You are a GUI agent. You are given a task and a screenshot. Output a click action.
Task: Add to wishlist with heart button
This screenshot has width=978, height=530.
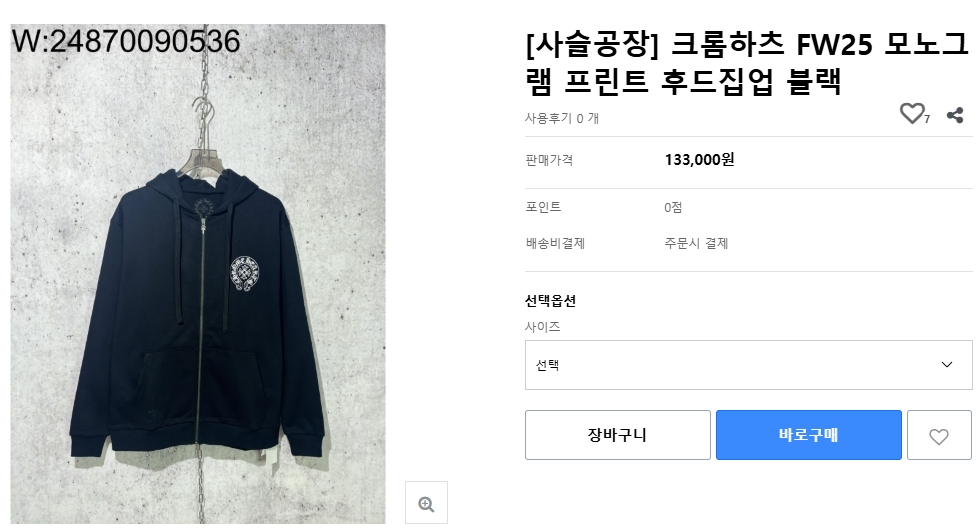[x=938, y=436]
